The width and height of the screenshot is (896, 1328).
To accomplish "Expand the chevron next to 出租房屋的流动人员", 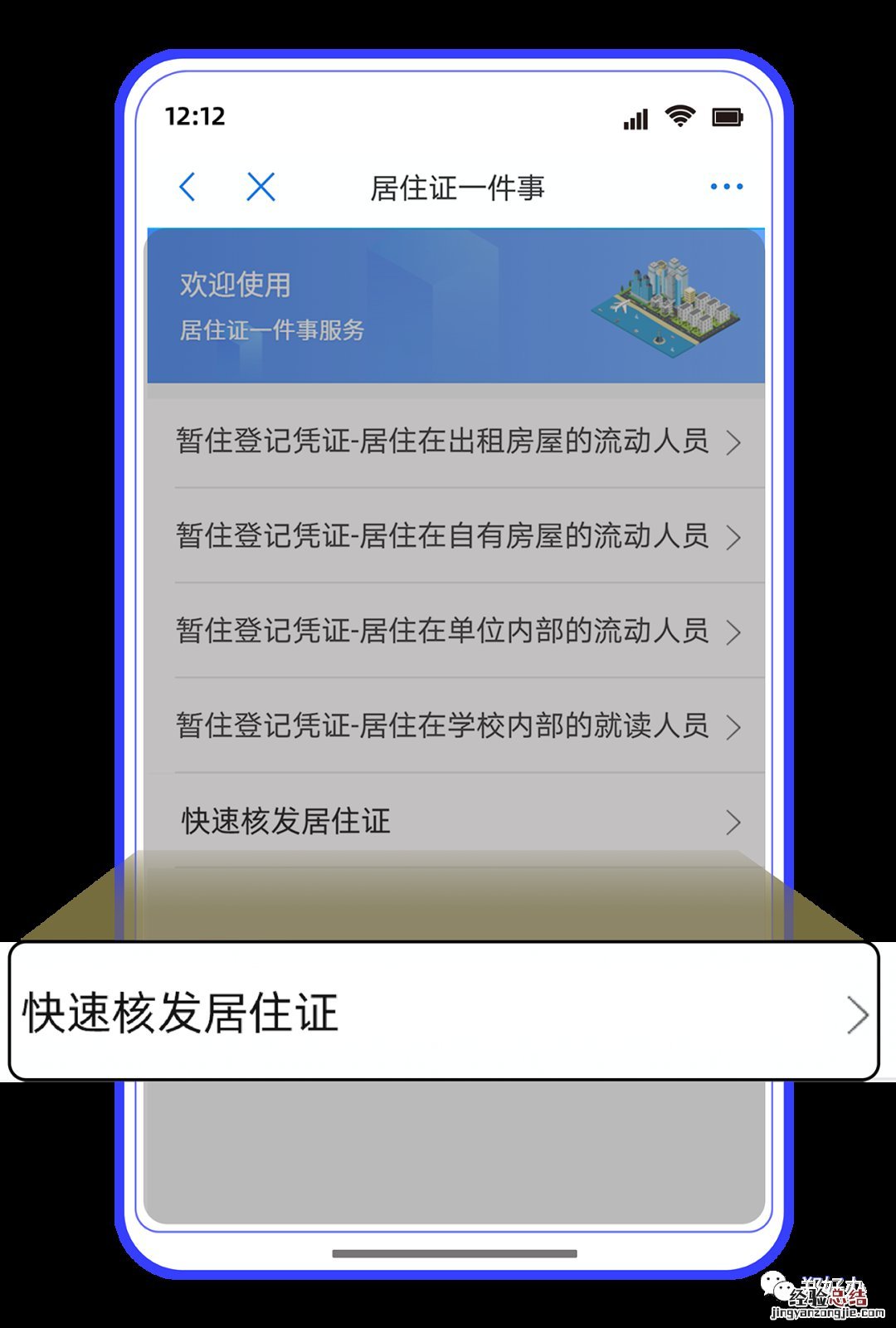I will pos(734,443).
